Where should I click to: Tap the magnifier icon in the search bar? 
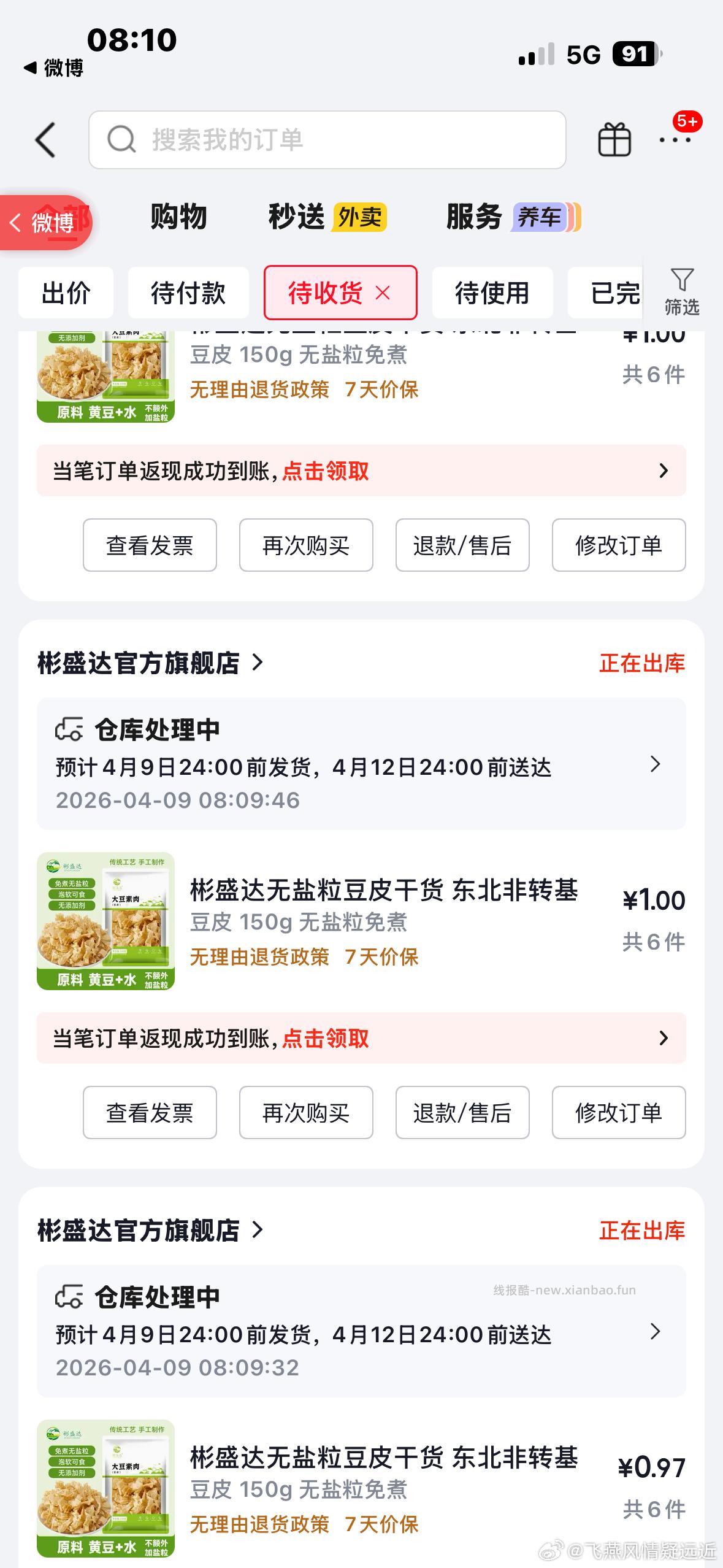pos(123,139)
